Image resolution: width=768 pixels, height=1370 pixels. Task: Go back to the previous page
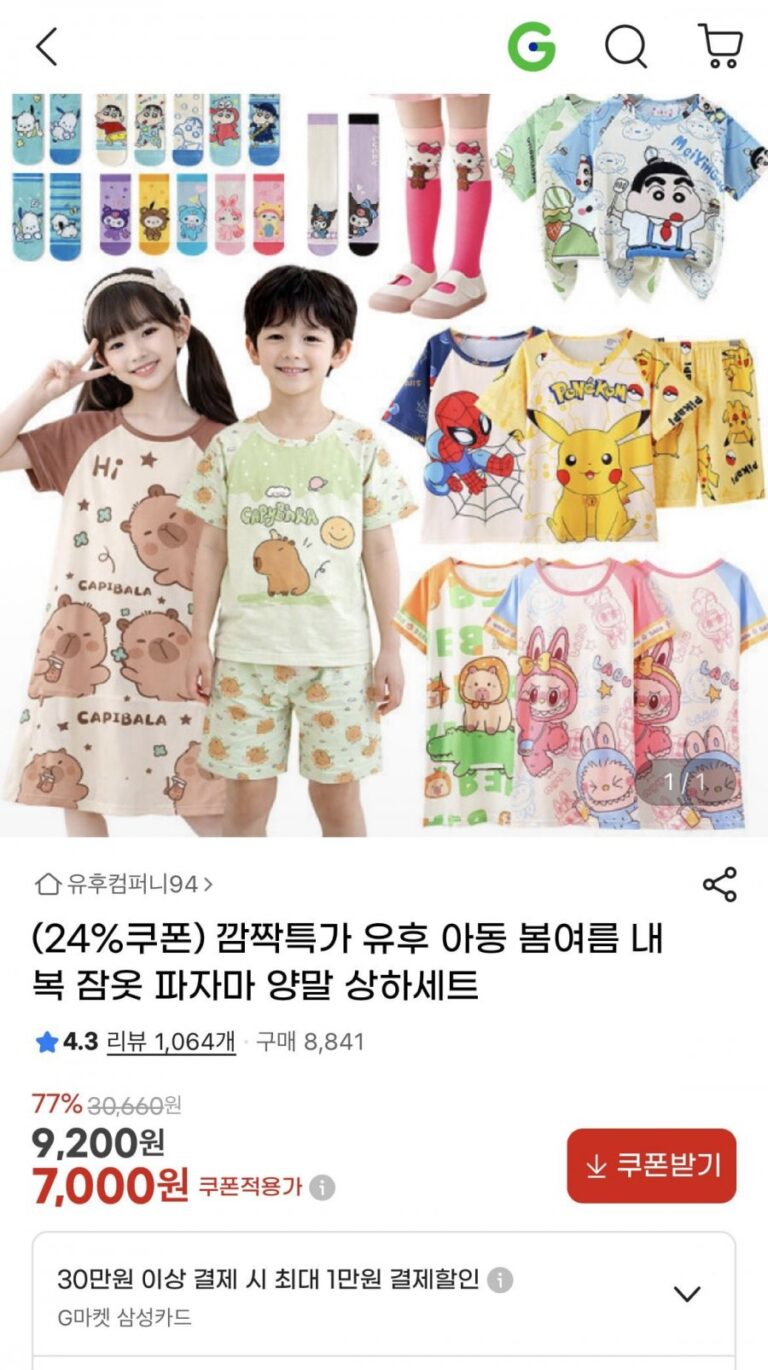click(47, 46)
